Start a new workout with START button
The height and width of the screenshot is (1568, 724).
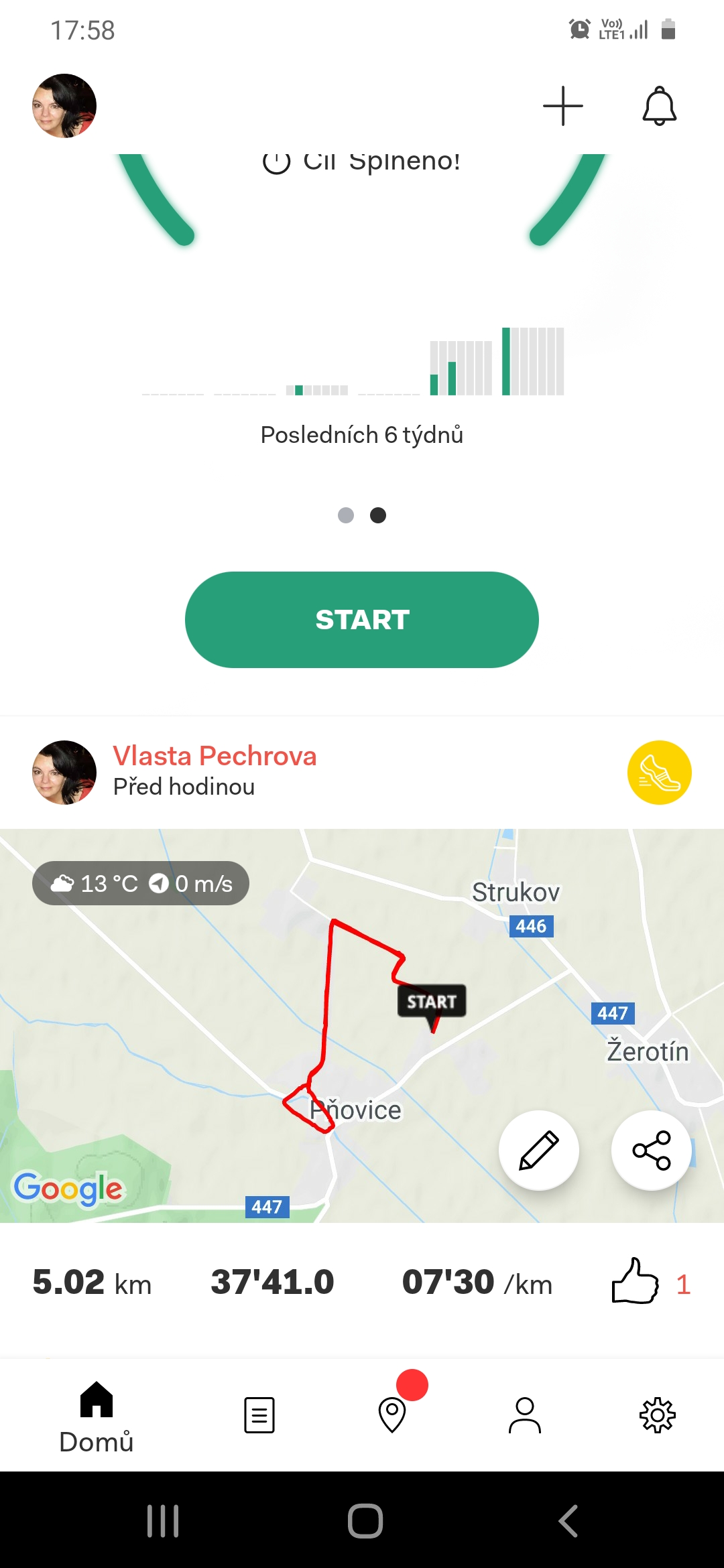362,620
